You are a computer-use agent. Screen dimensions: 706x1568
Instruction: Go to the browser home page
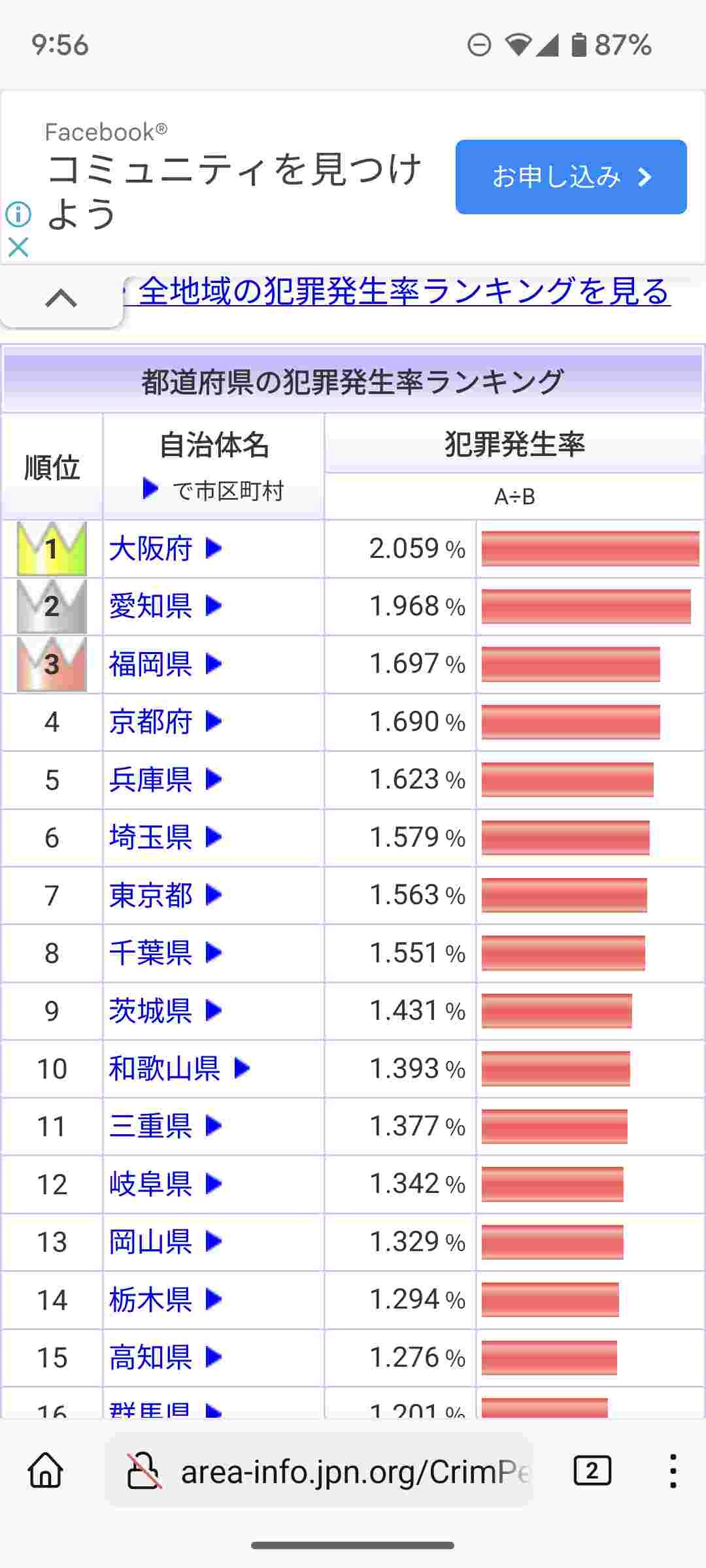(x=46, y=1471)
